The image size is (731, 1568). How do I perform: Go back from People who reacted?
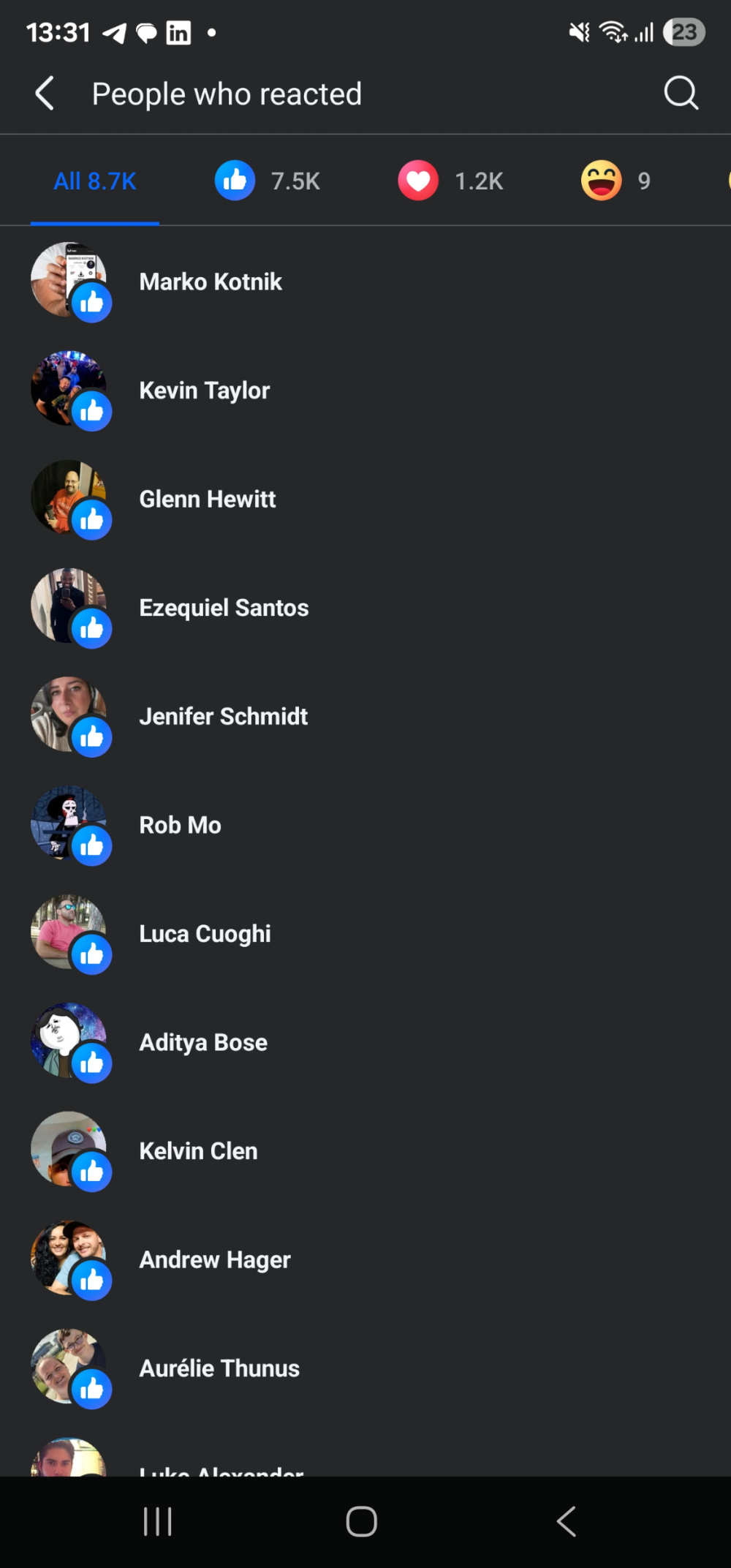(45, 94)
